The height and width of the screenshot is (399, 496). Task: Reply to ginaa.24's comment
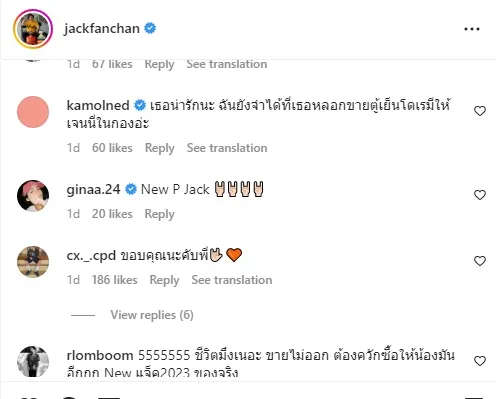[x=160, y=214]
